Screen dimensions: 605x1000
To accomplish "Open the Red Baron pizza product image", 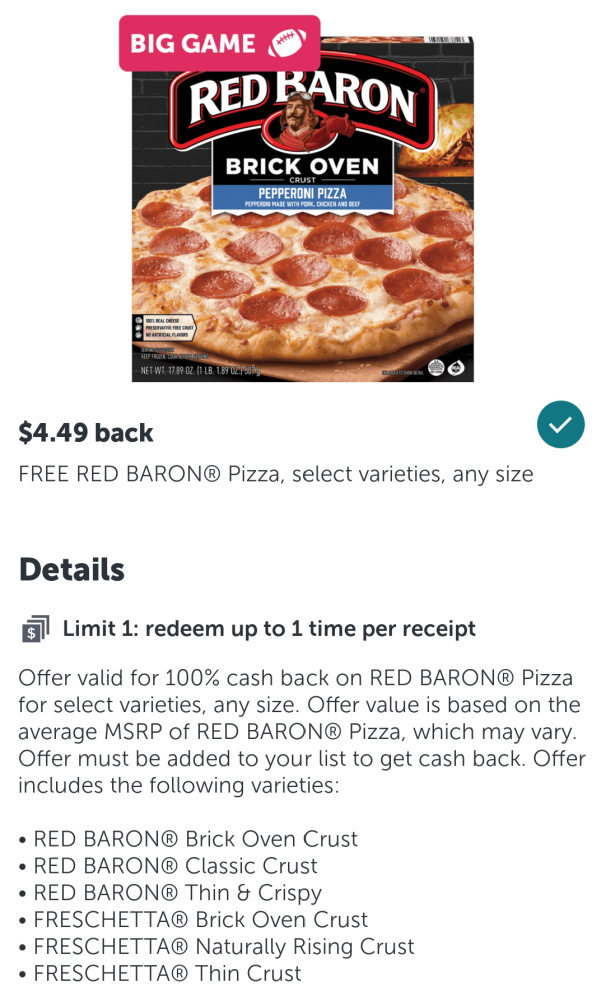I will [x=303, y=210].
